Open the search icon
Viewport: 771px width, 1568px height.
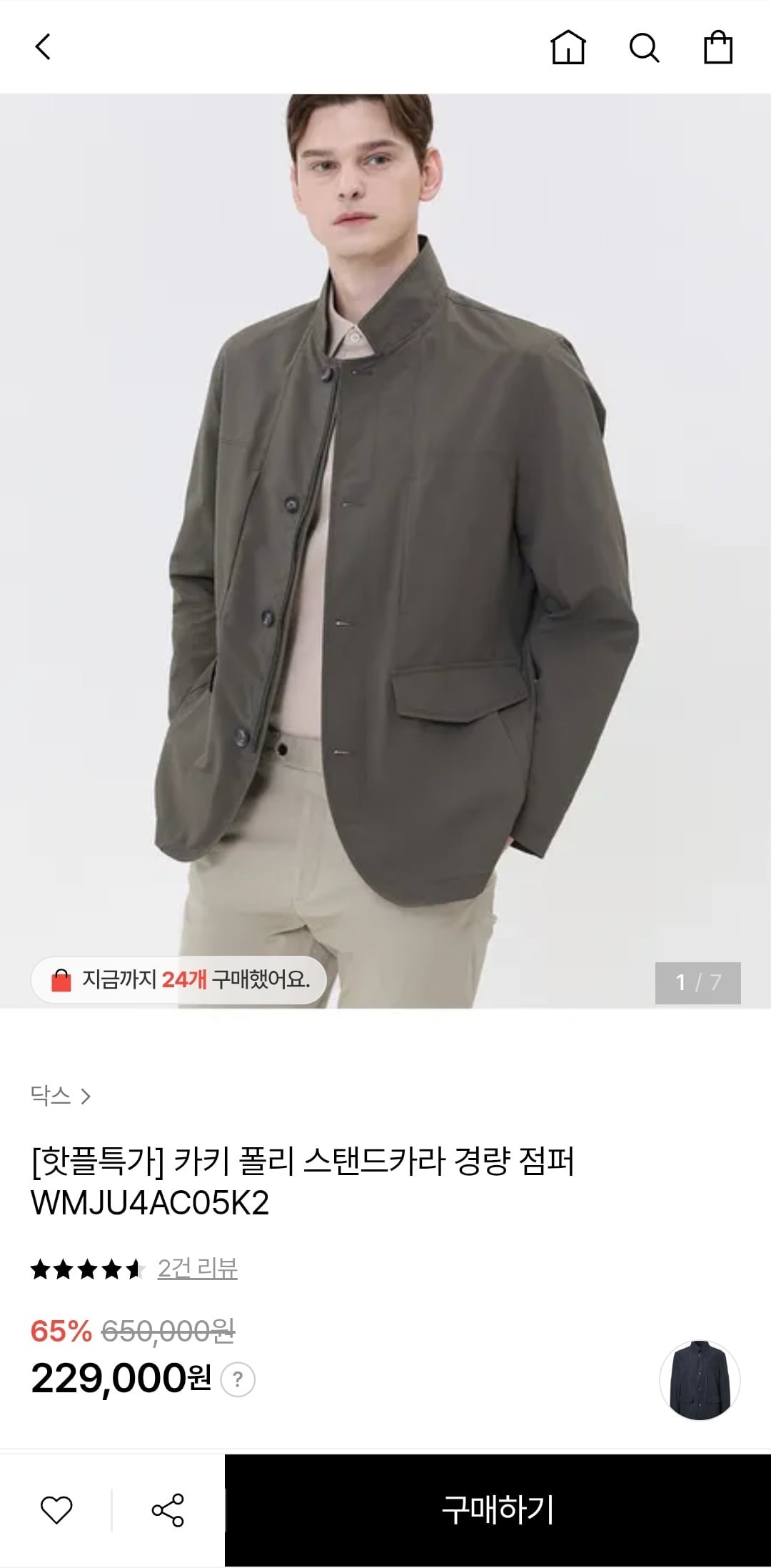pyautogui.click(x=644, y=48)
